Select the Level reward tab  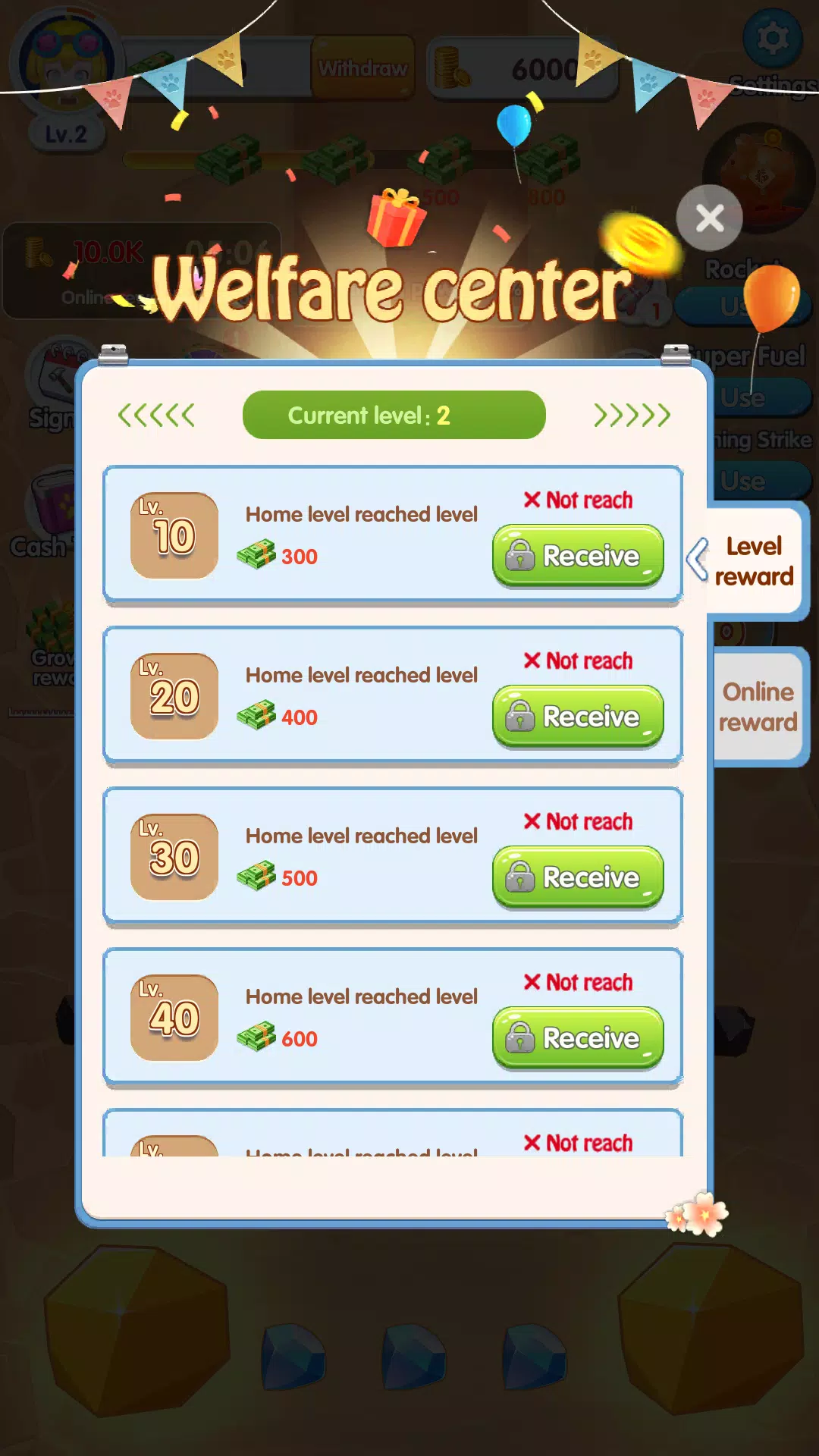pyautogui.click(x=754, y=561)
